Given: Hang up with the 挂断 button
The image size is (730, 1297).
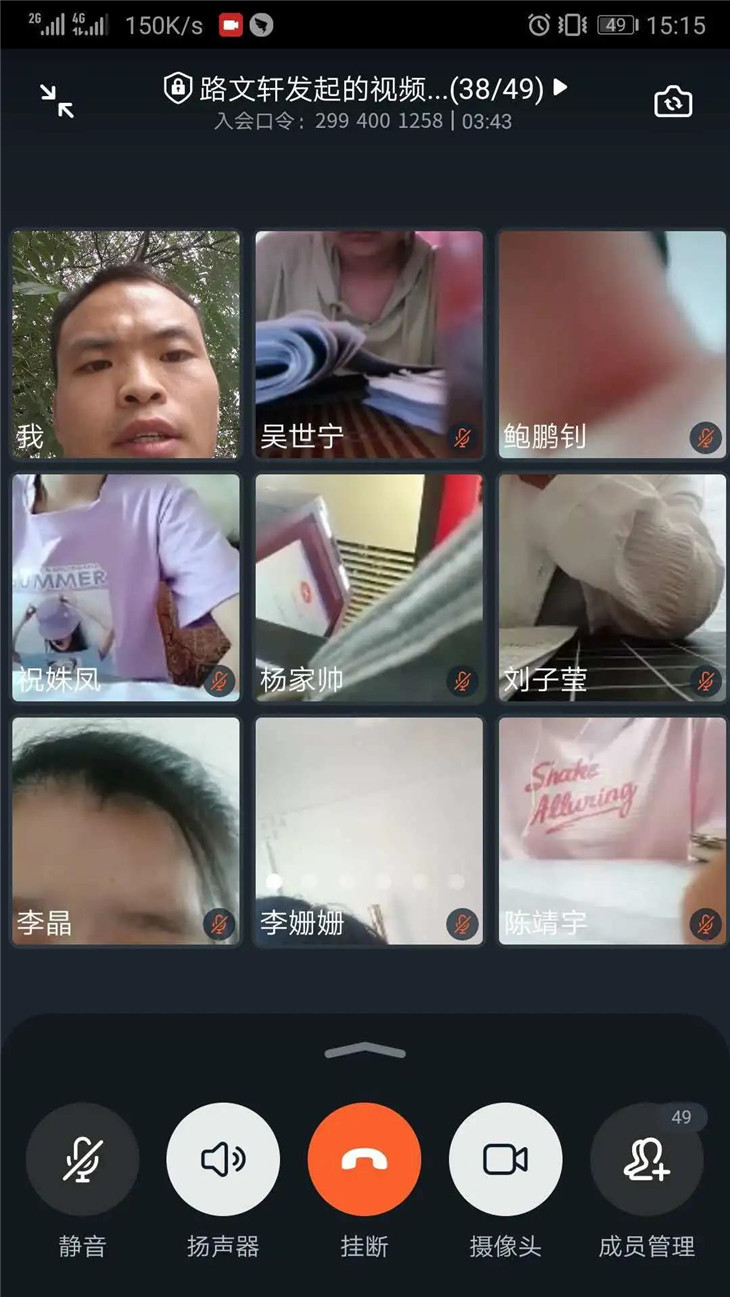Looking at the screenshot, I should [365, 1159].
